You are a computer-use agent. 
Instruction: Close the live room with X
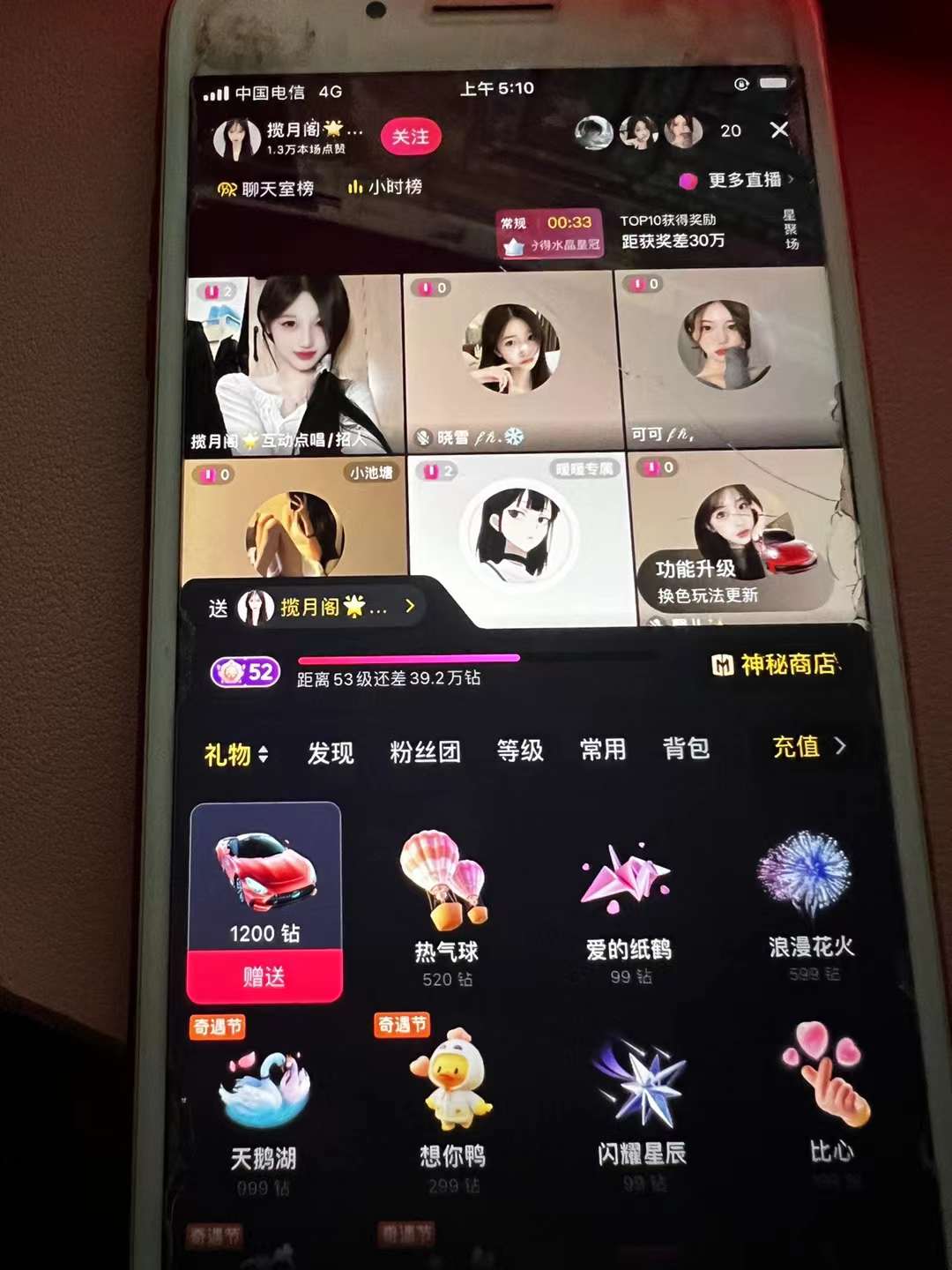778,130
